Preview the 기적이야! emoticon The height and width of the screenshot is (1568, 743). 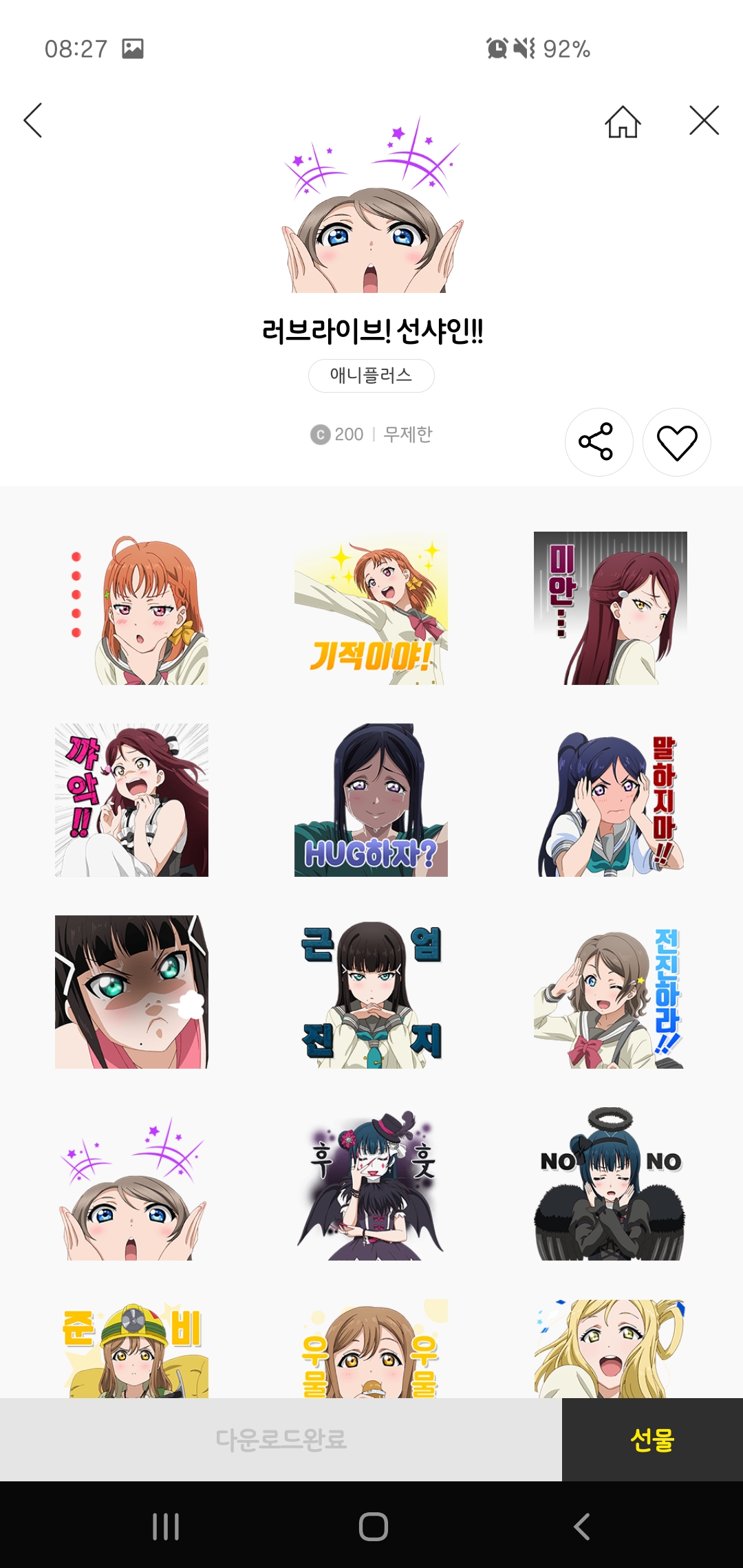[371, 608]
